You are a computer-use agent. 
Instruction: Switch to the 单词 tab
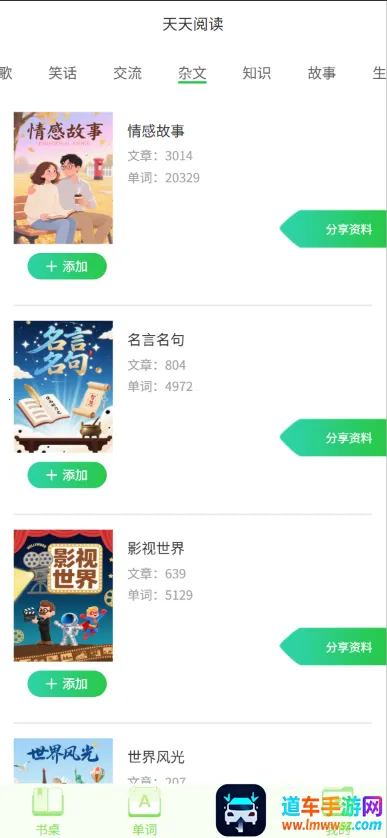(144, 811)
